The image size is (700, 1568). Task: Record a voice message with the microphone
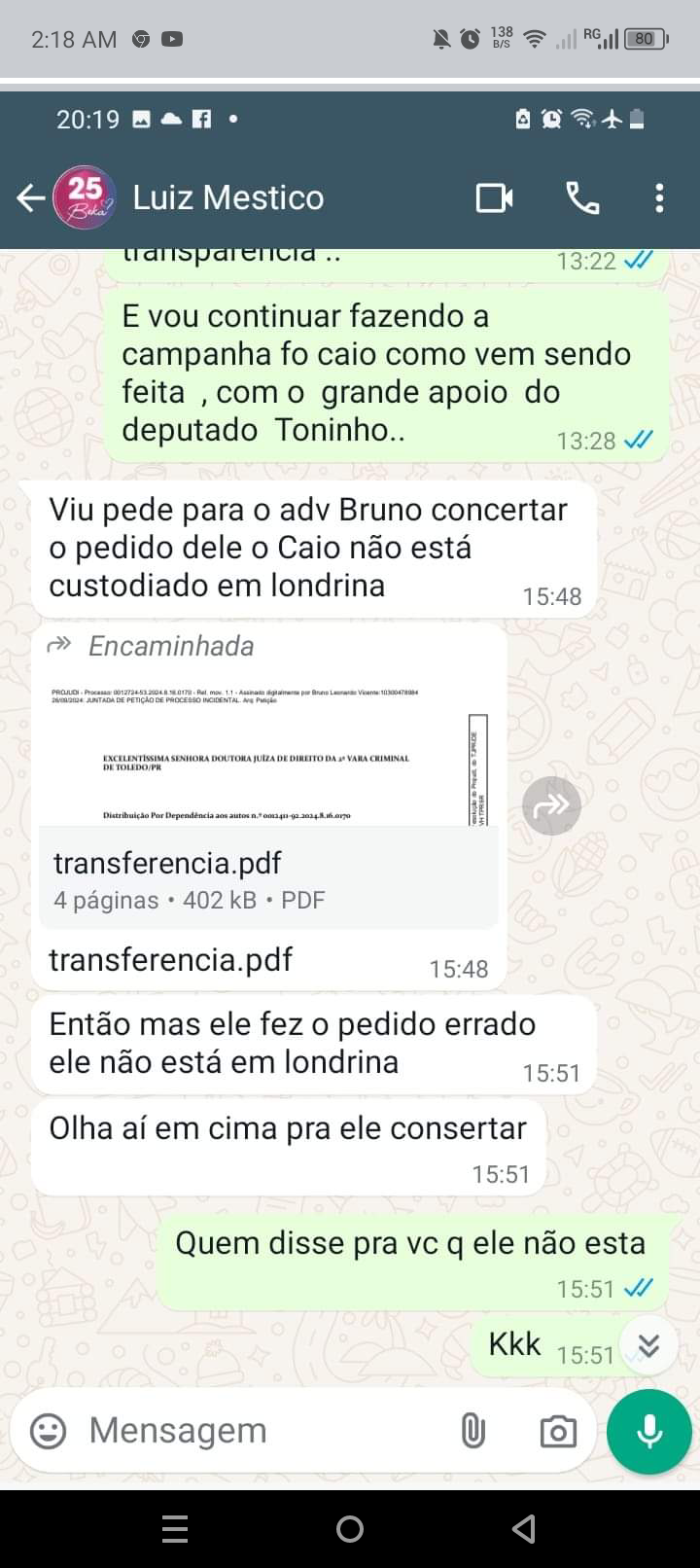coord(648,1432)
